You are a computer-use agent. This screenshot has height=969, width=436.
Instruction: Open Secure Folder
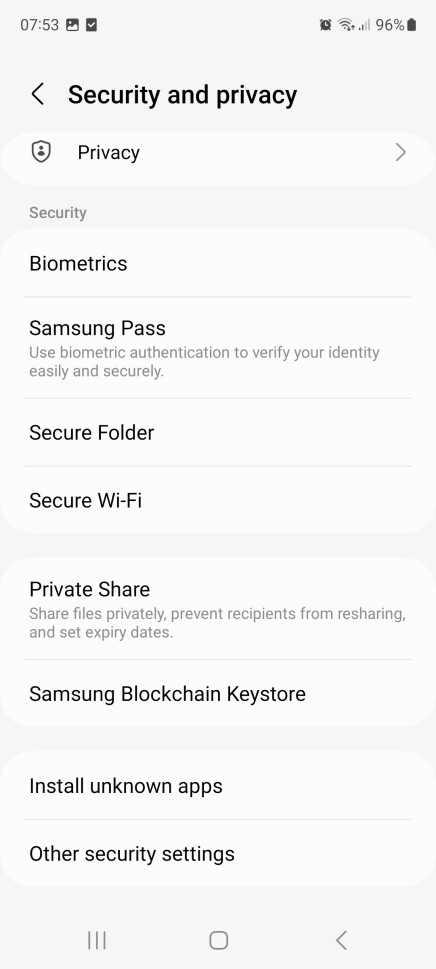click(x=218, y=433)
